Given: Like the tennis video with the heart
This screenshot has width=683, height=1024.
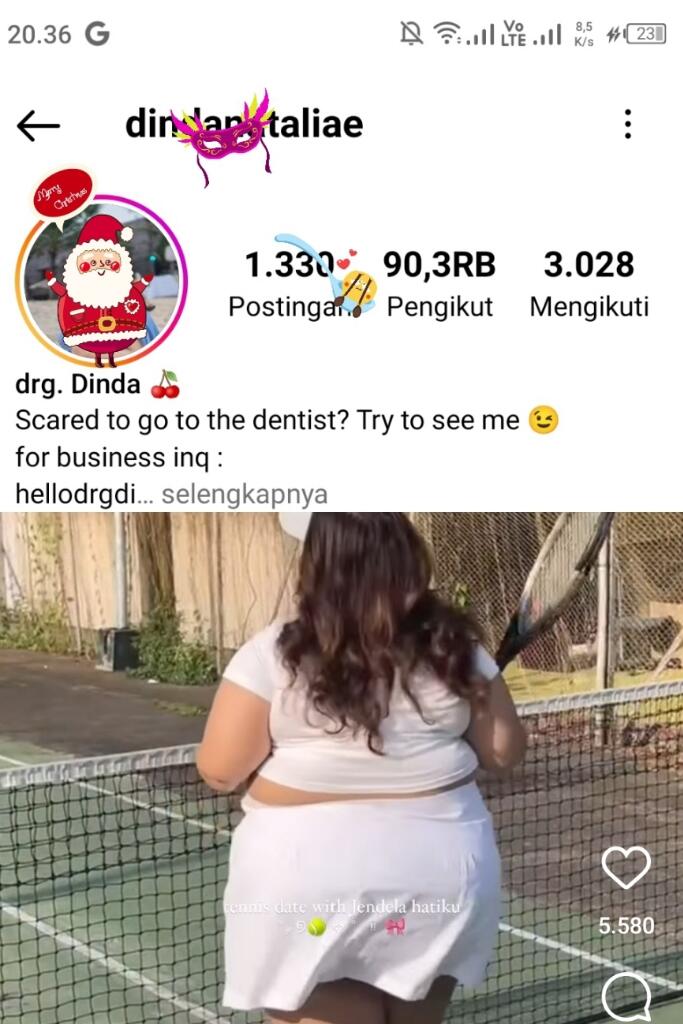Looking at the screenshot, I should coord(626,867).
